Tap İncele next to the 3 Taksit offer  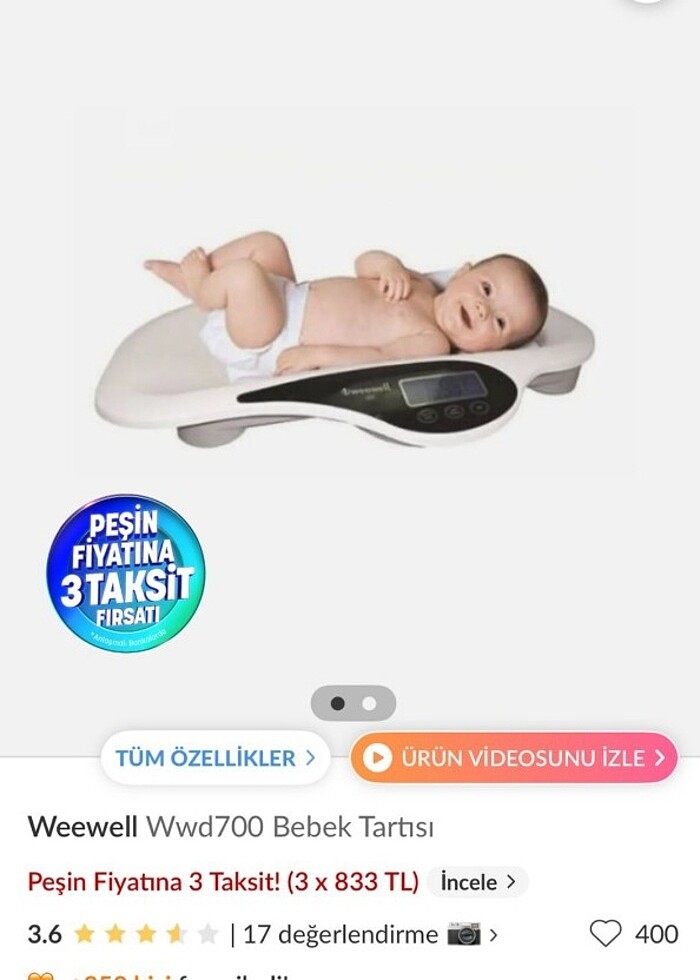point(478,882)
